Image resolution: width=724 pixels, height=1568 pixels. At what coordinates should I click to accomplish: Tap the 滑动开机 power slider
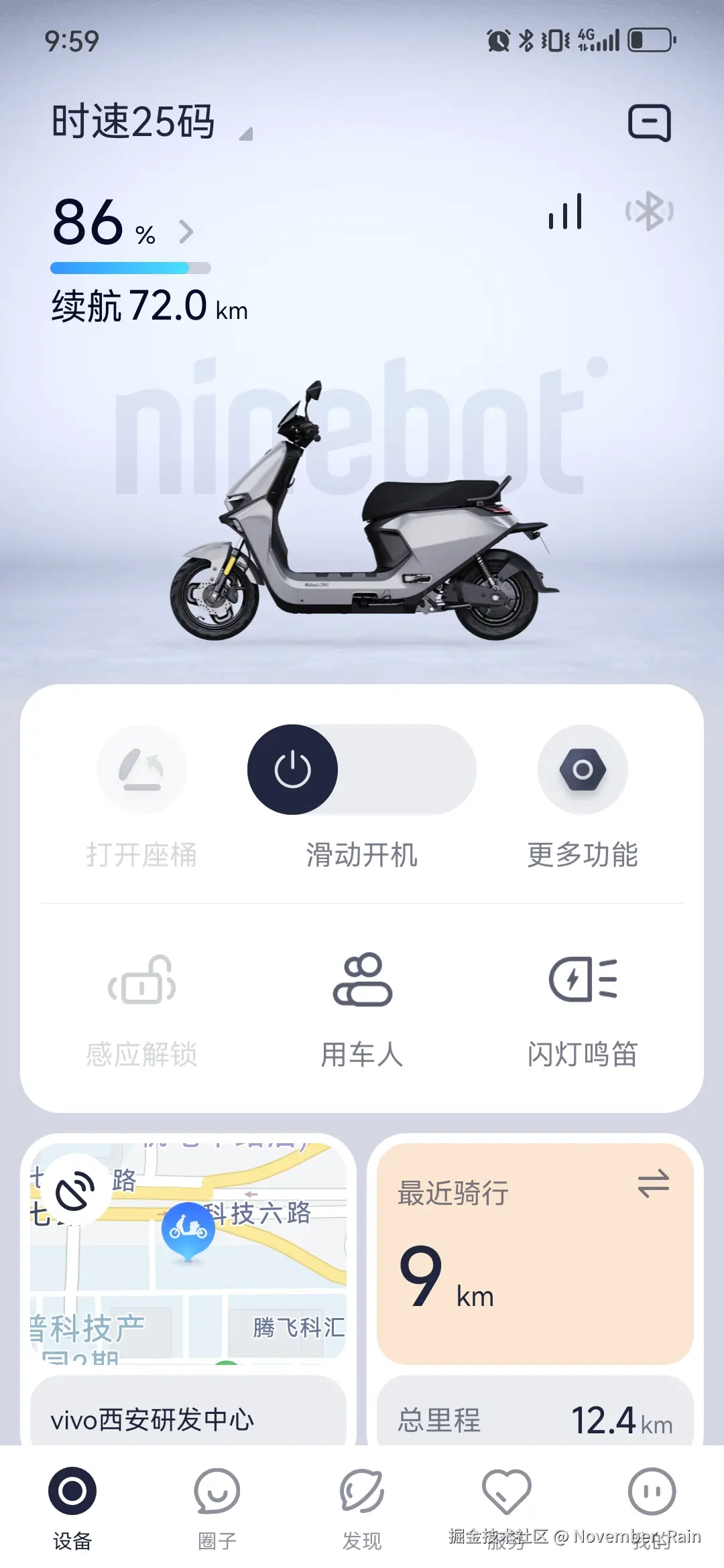[293, 769]
